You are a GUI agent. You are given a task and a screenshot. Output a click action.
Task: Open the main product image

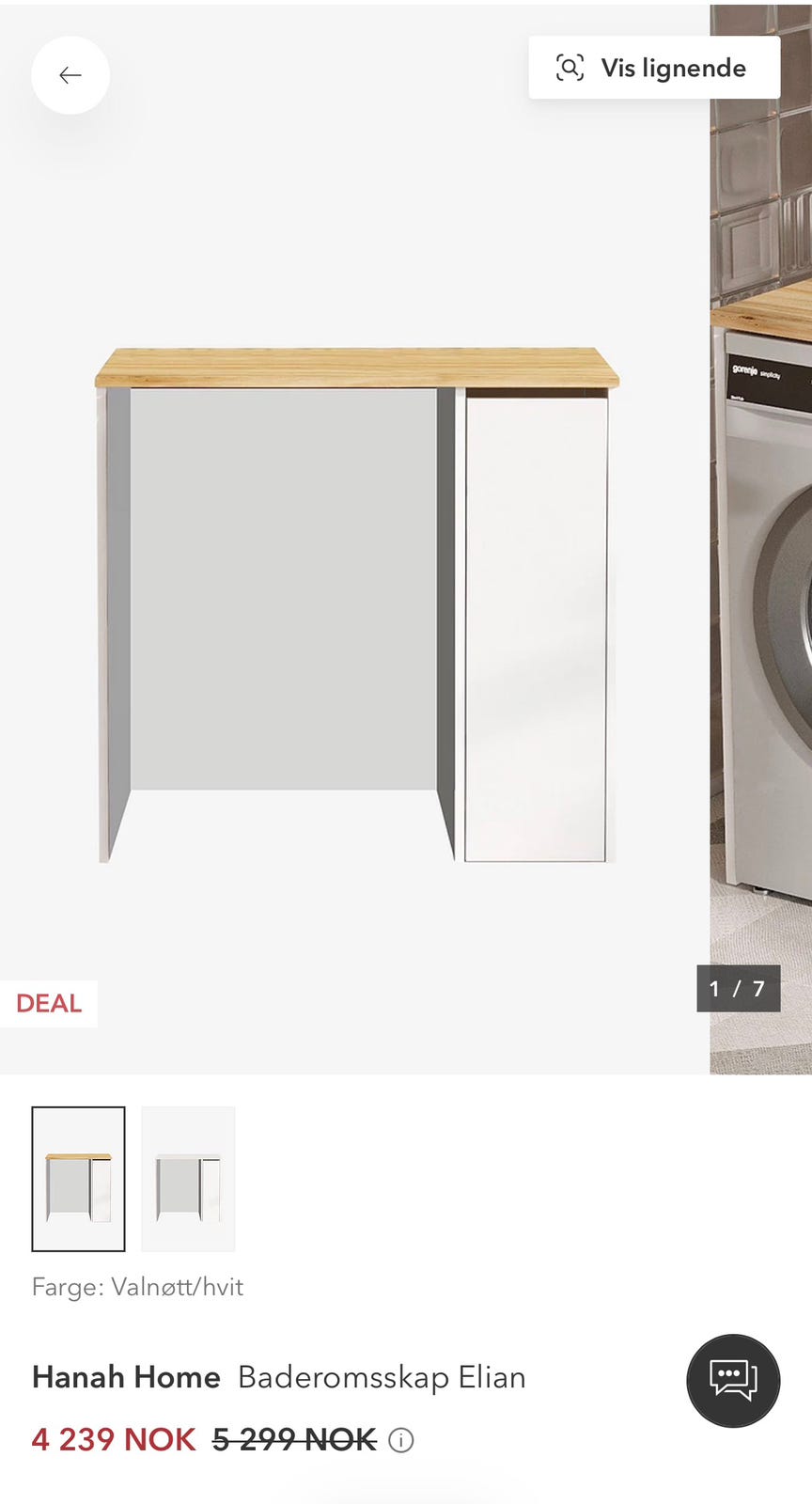click(x=355, y=602)
